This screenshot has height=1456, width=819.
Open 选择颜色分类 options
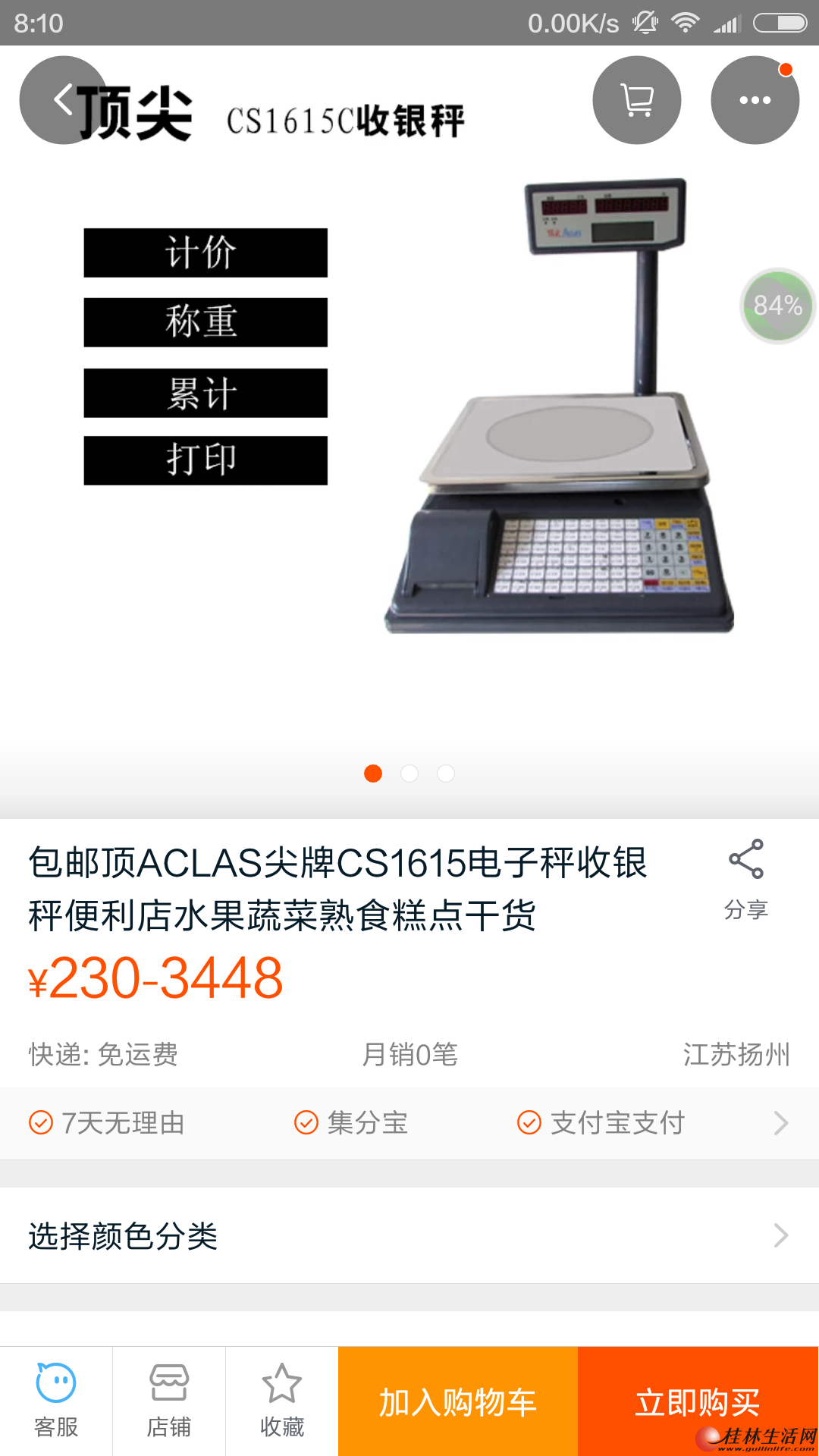click(409, 1235)
